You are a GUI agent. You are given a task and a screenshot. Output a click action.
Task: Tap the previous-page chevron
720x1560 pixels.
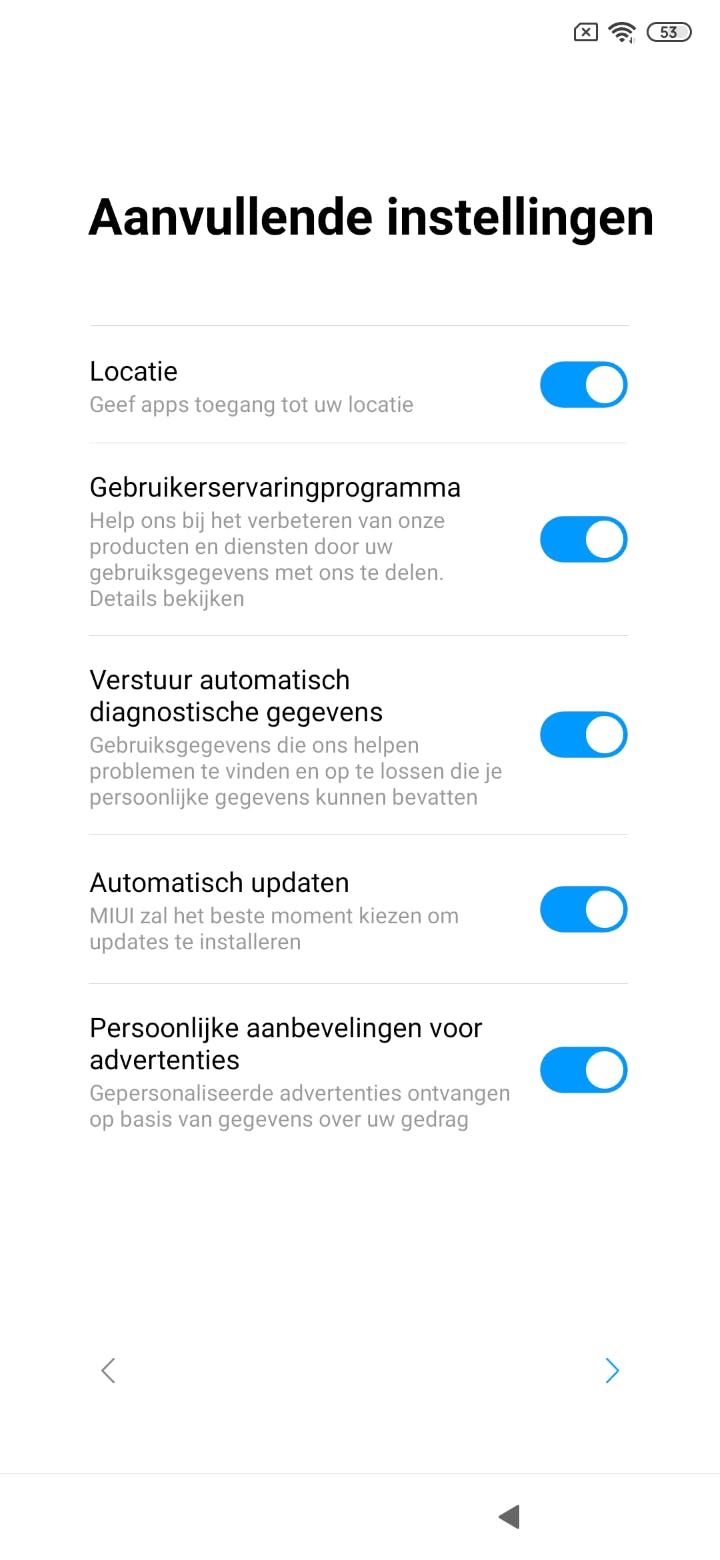pos(108,1371)
